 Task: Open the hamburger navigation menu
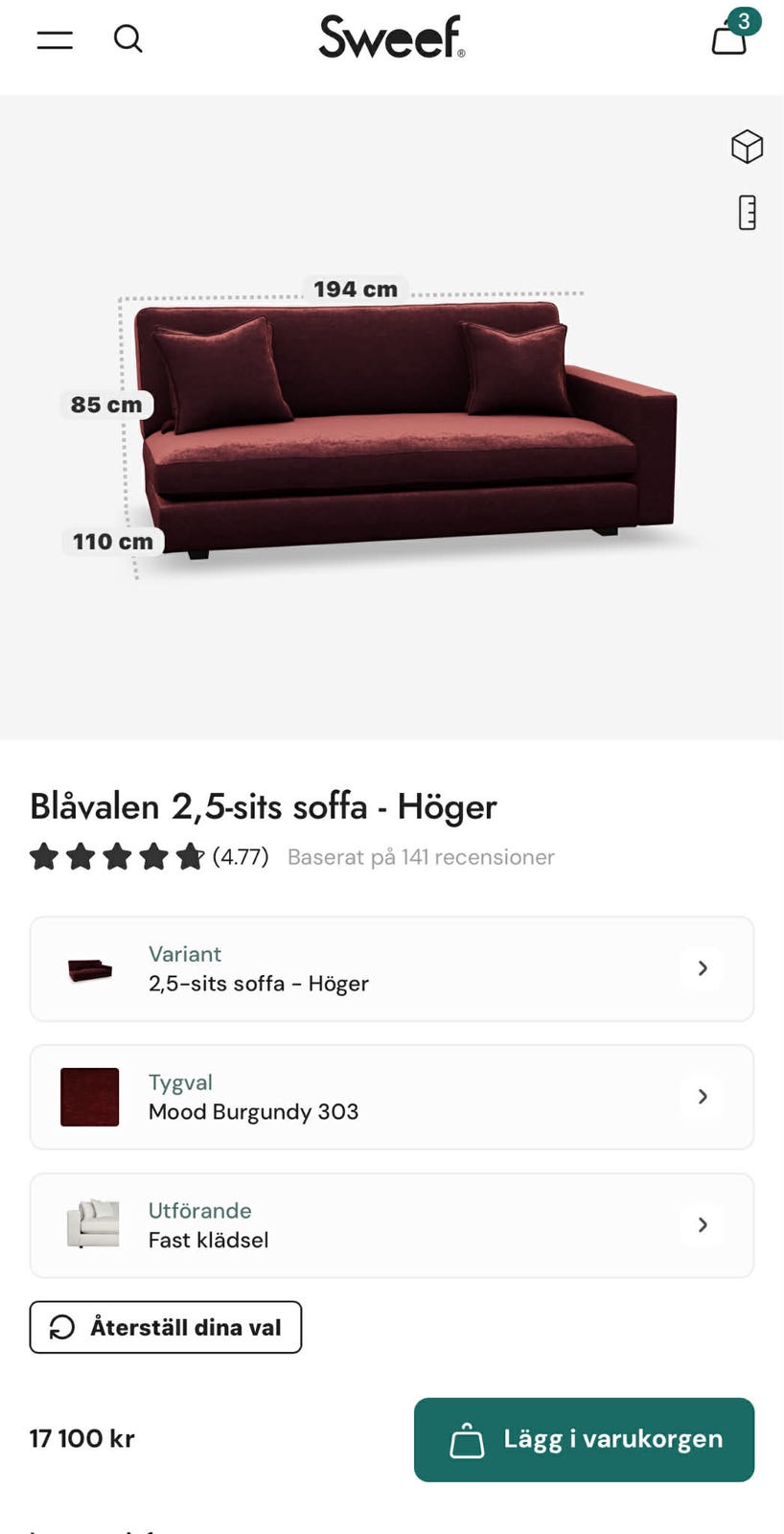(54, 39)
